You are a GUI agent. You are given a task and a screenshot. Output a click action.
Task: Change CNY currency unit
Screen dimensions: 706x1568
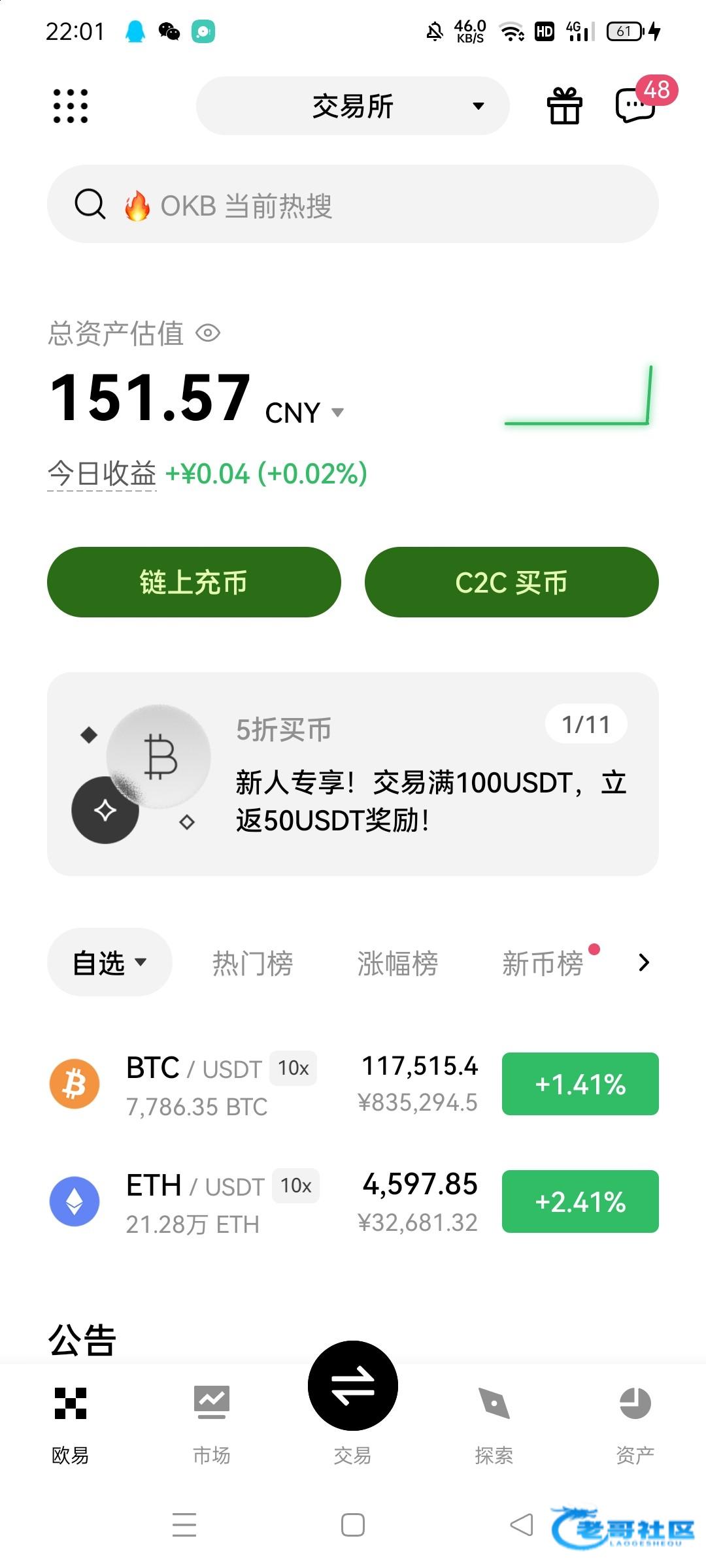click(x=305, y=413)
